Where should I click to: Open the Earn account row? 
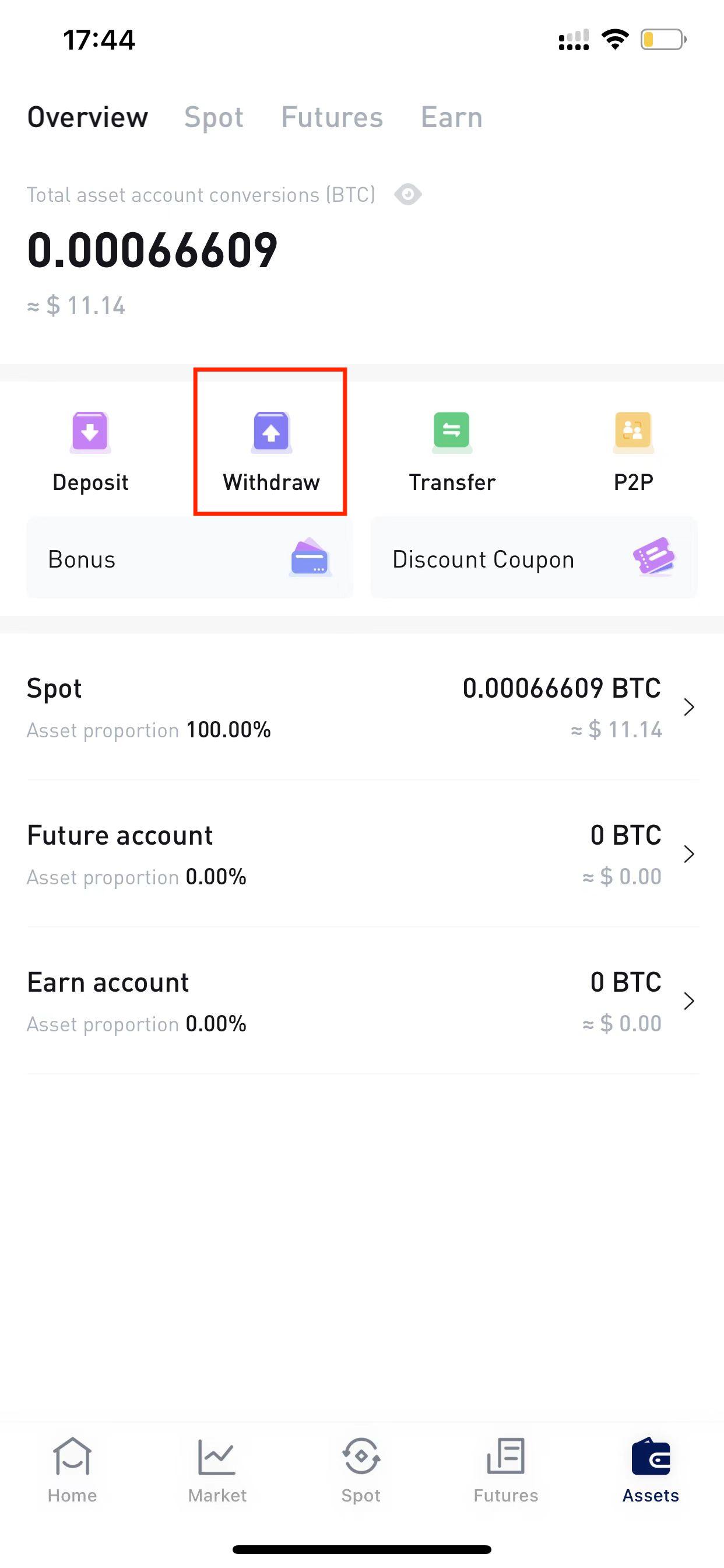pyautogui.click(x=361, y=1002)
